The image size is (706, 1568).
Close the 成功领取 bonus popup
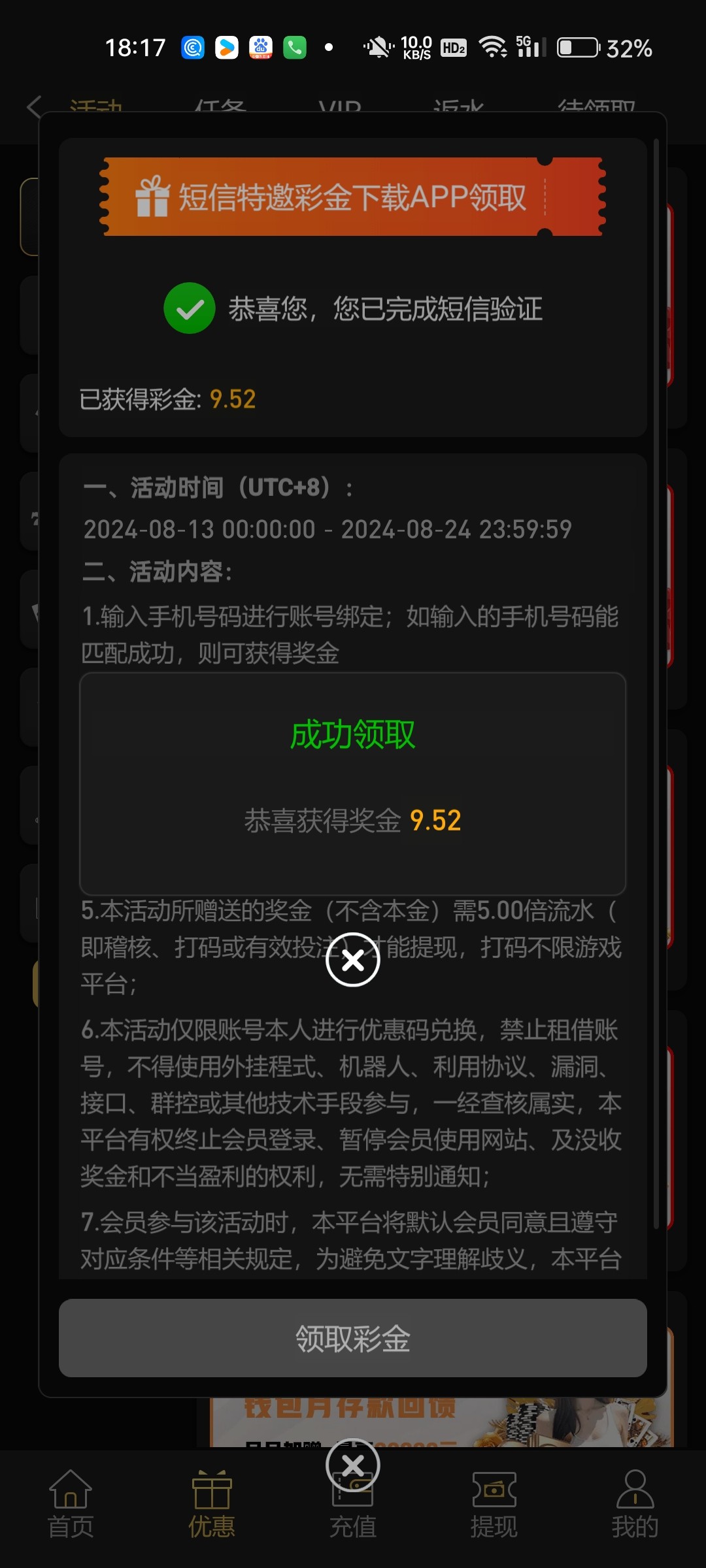tap(353, 960)
